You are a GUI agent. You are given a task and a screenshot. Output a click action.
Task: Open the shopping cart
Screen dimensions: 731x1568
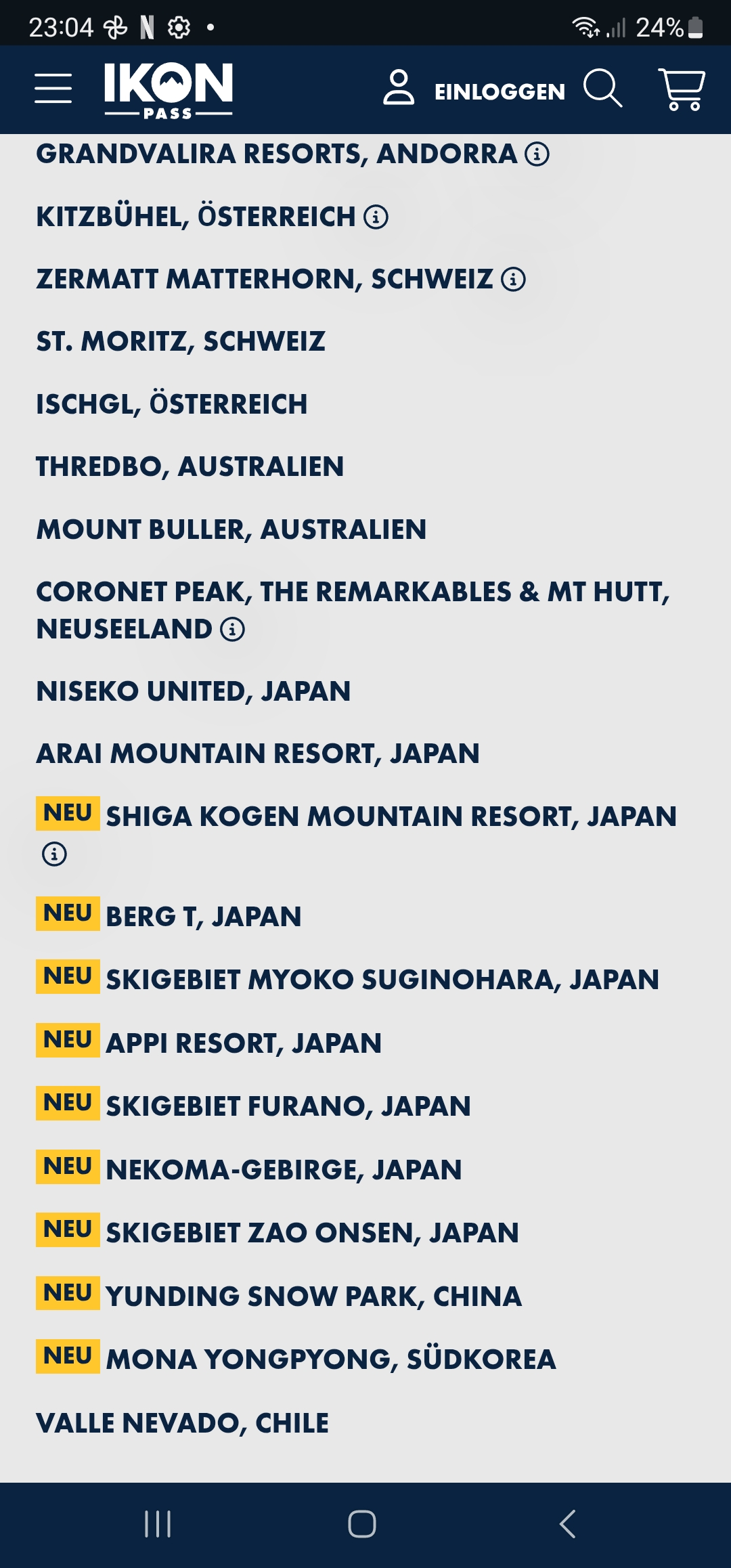[682, 89]
